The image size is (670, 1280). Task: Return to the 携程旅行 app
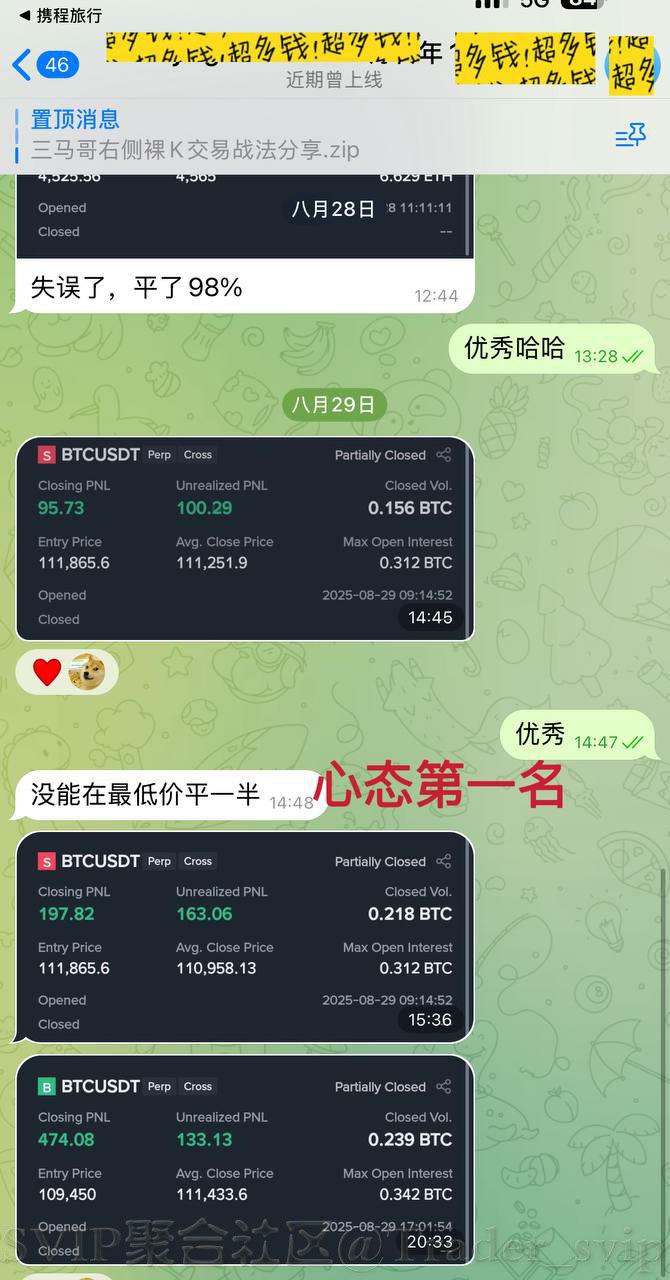[60, 15]
